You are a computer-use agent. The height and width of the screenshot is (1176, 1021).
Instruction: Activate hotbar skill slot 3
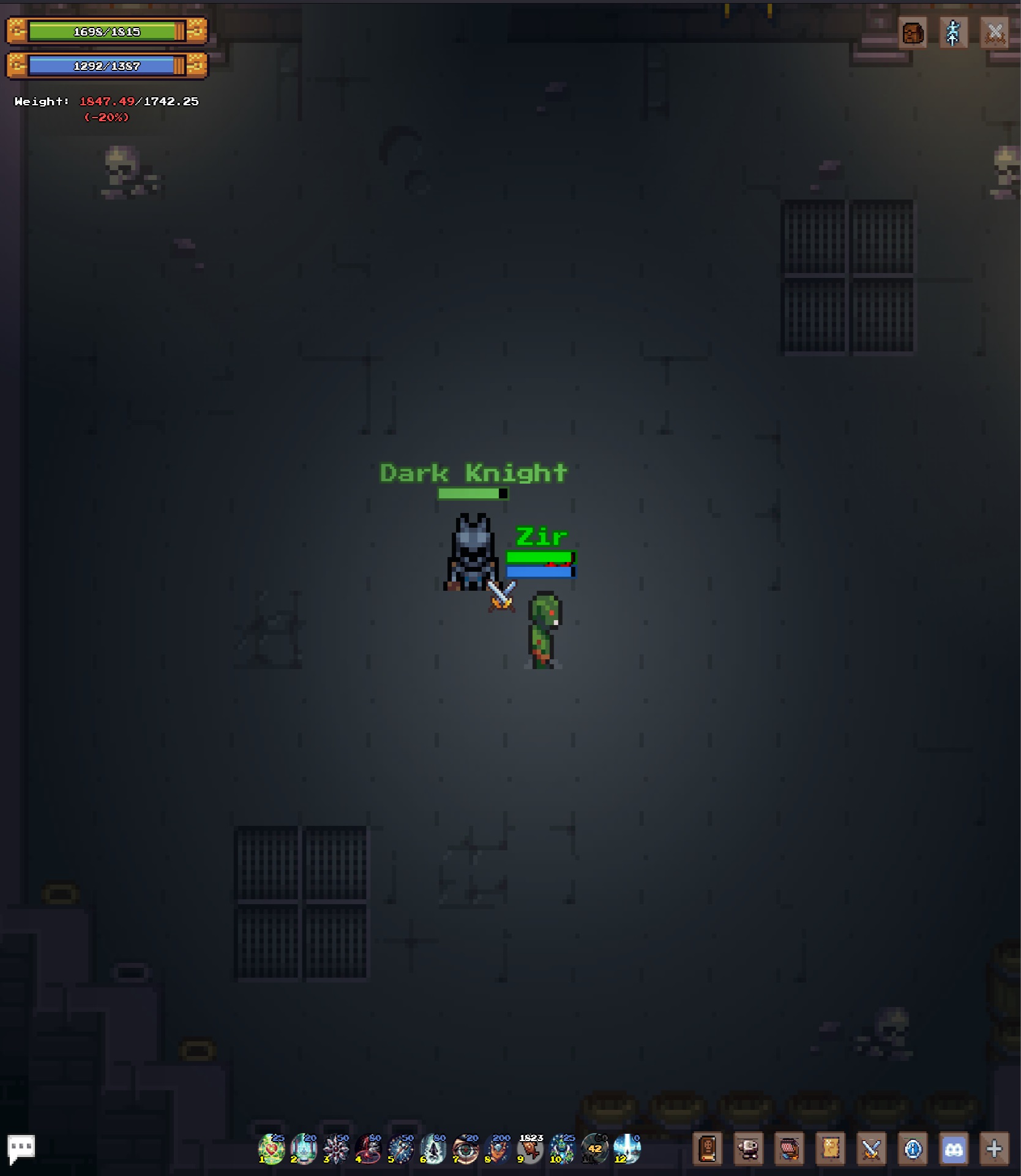tap(336, 1149)
